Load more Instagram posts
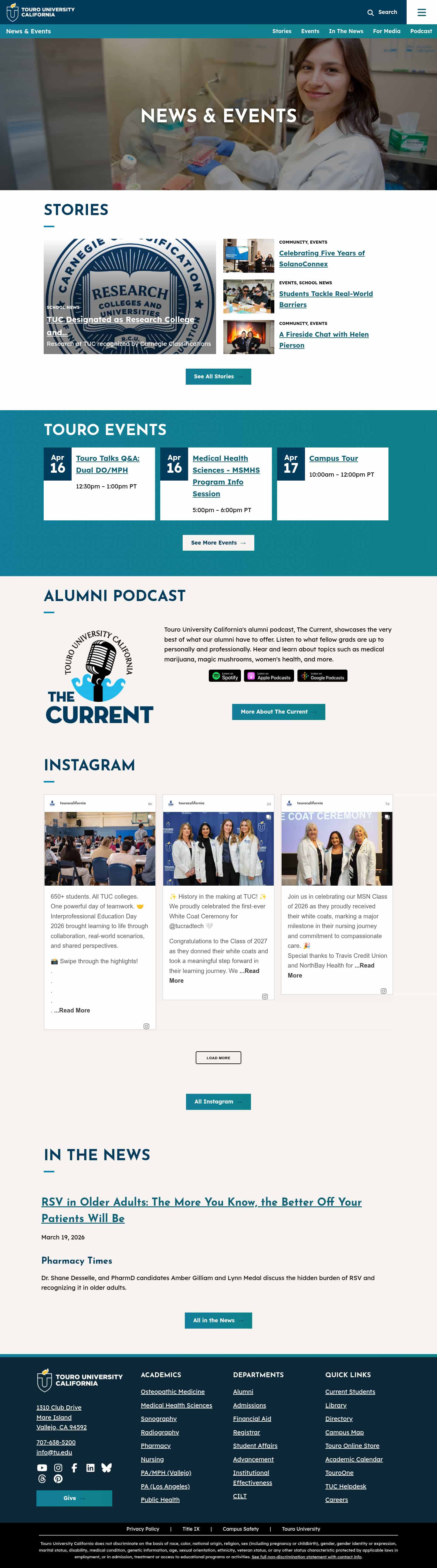This screenshot has width=437, height=1568. pyautogui.click(x=218, y=1057)
